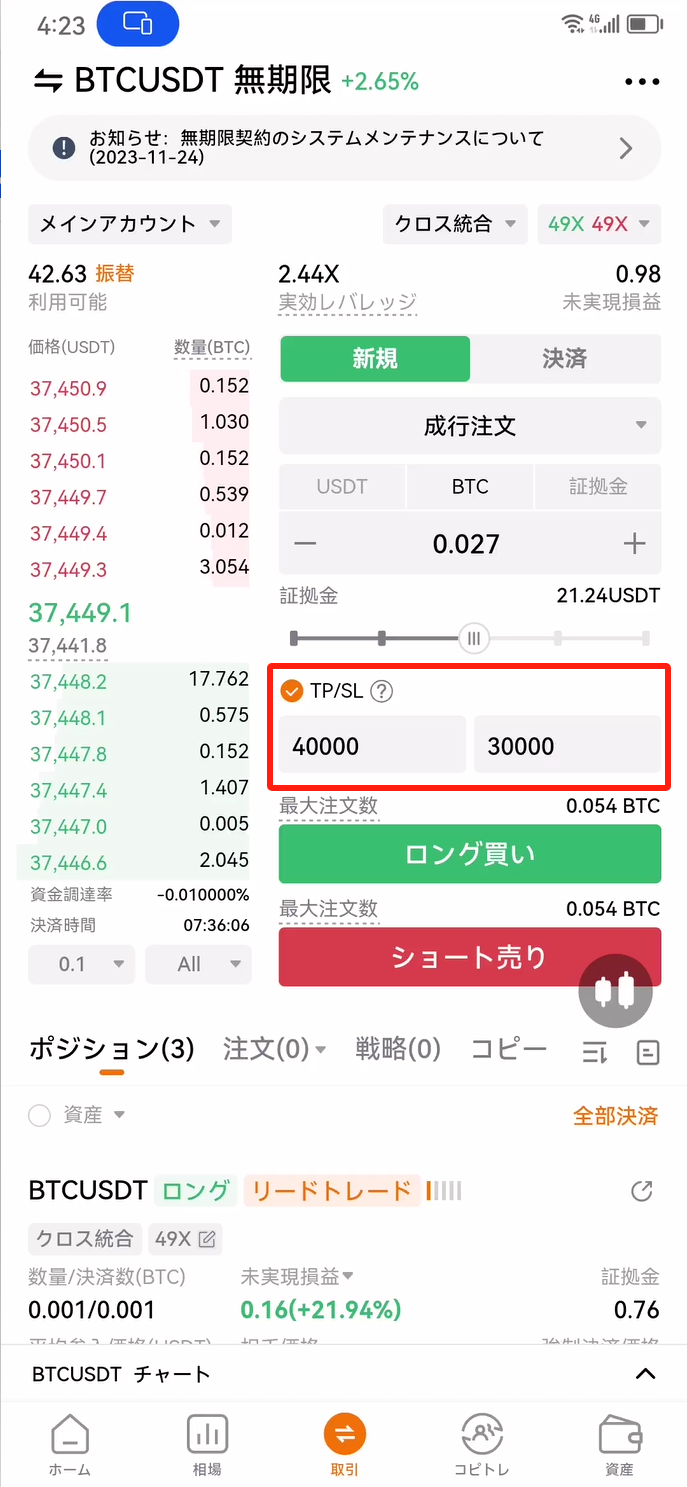The height and width of the screenshot is (1487, 687).
Task: Edit the take-profit field showing 40000
Action: [372, 745]
